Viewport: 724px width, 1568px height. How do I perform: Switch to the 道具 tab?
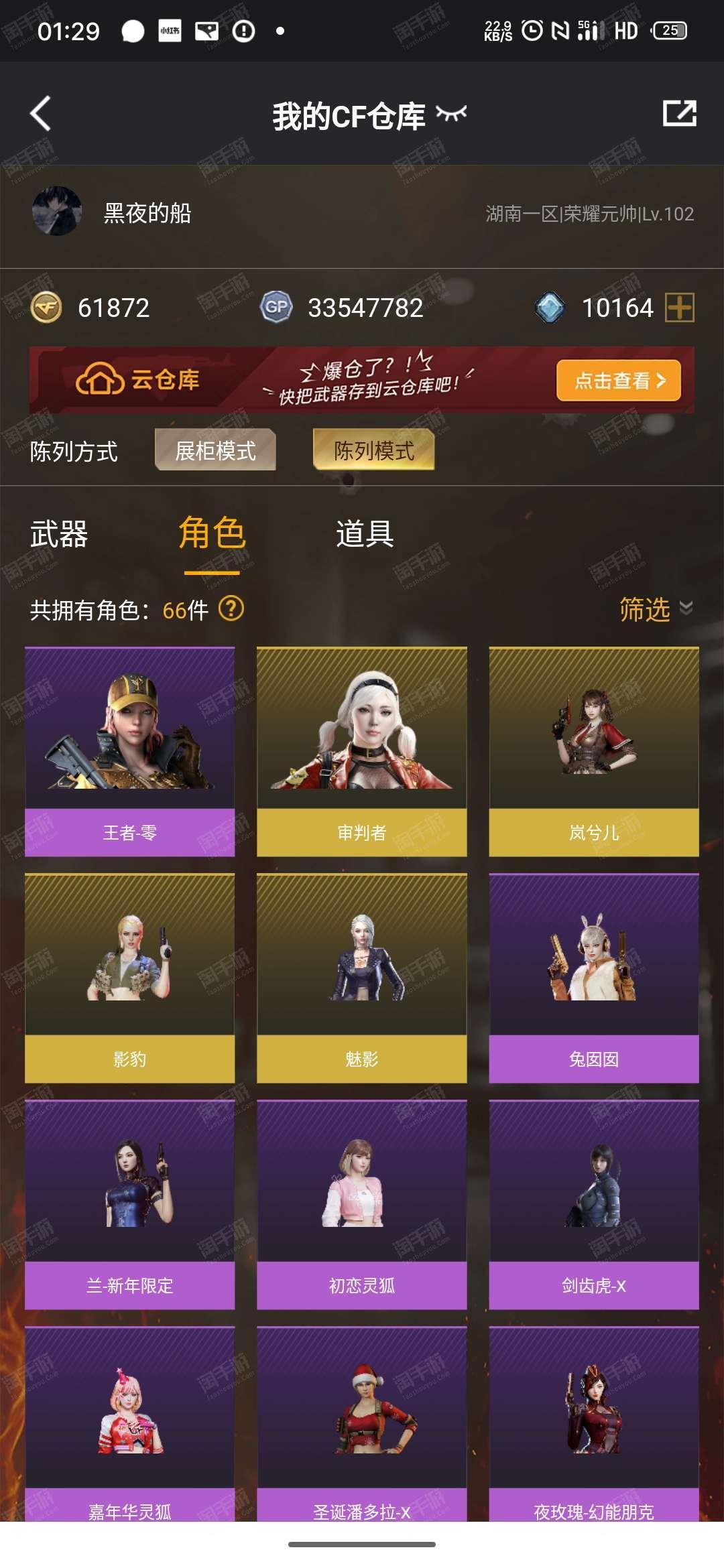(365, 534)
